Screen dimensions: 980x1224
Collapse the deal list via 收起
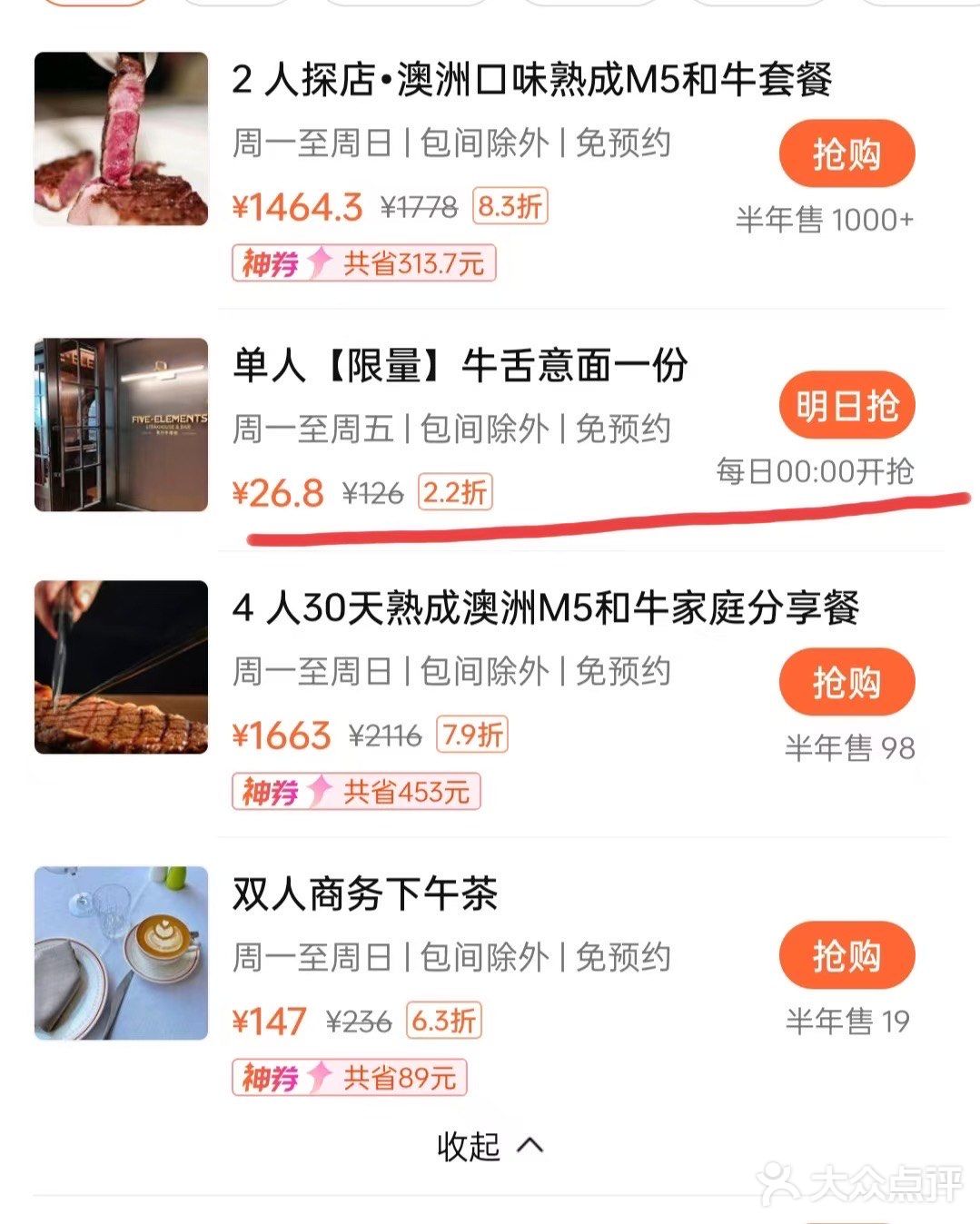[489, 1146]
